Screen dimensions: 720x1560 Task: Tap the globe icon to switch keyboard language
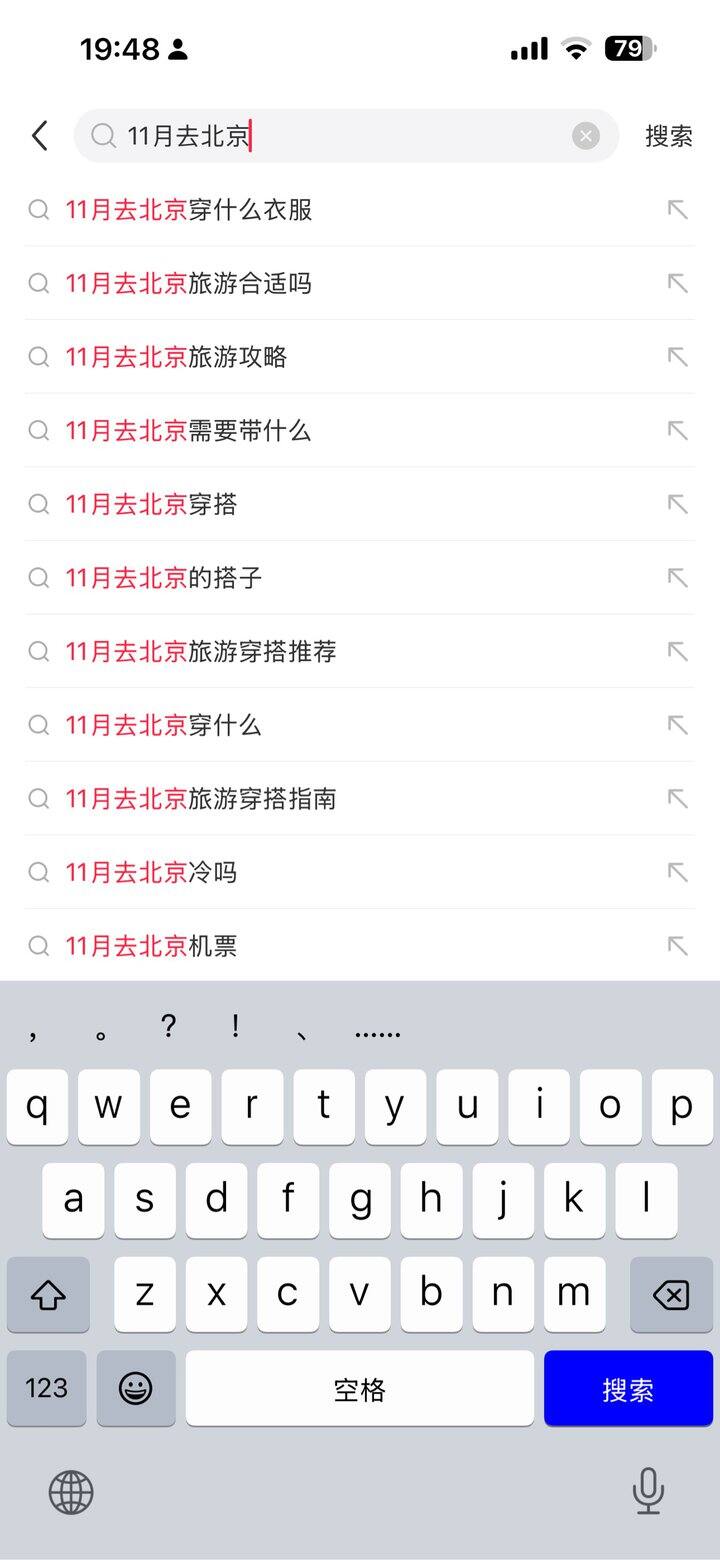tap(70, 1492)
